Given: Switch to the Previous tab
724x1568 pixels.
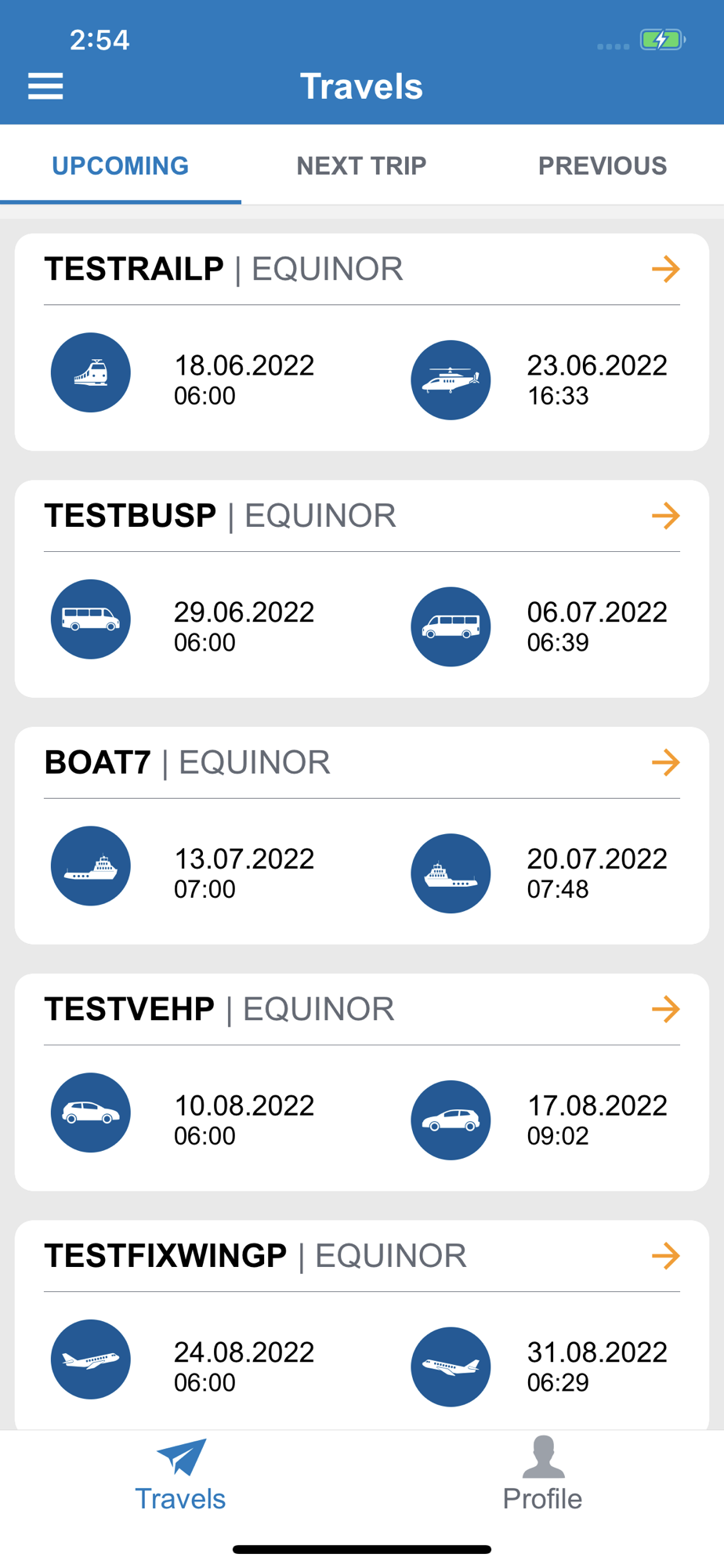Looking at the screenshot, I should tap(603, 165).
